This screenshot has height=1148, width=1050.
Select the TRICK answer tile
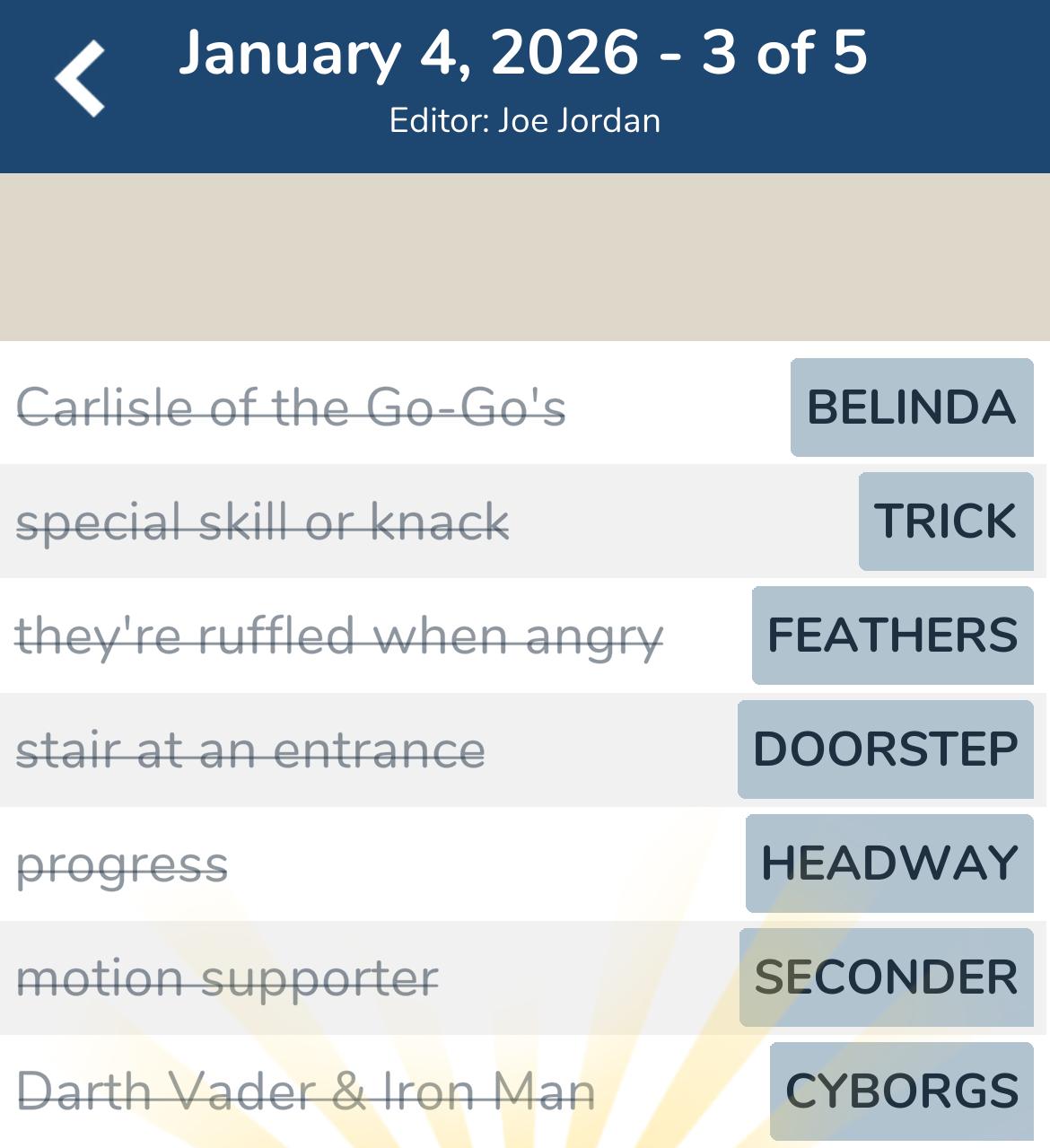click(x=945, y=521)
